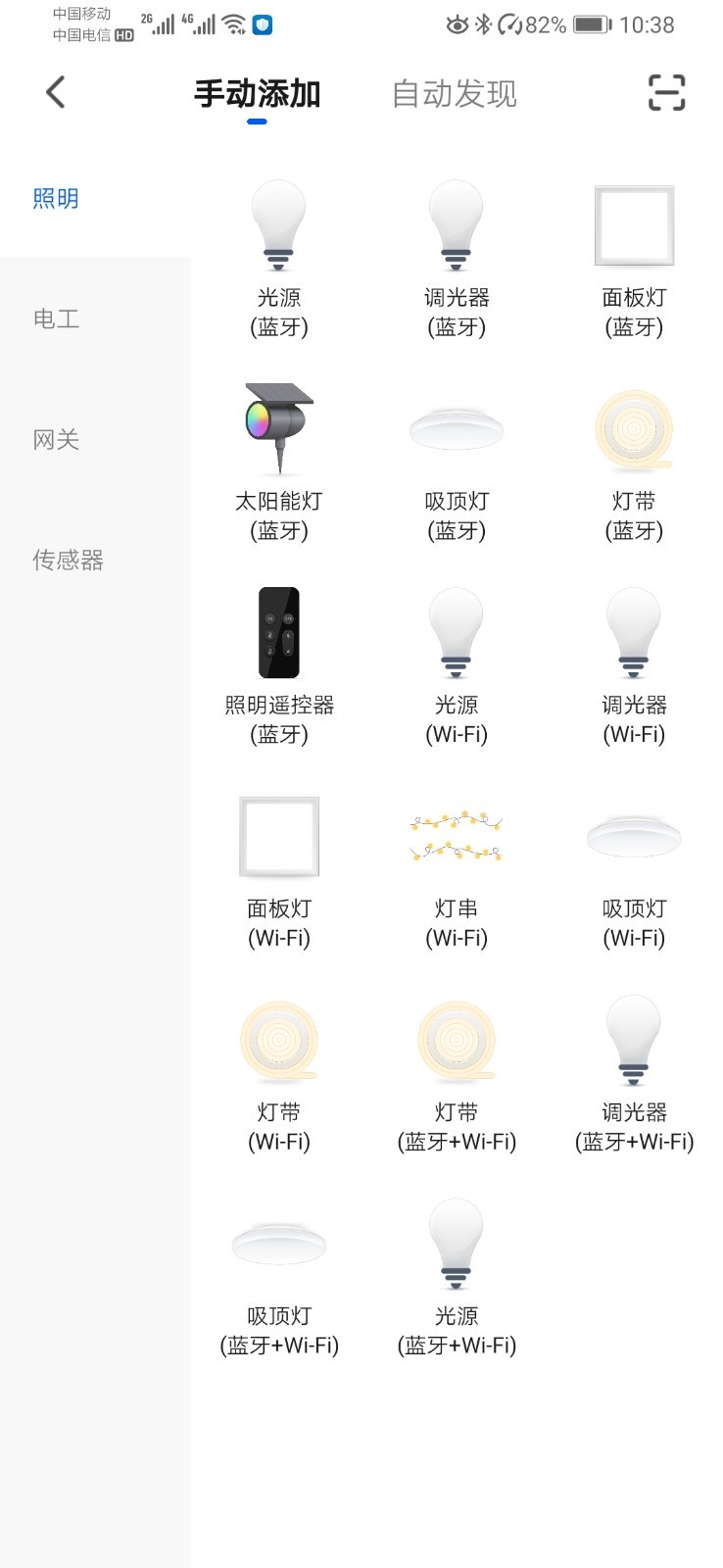Screen dimensions: 723x1568
Task: Open the 电工 category in sidebar
Action: pyautogui.click(x=55, y=318)
